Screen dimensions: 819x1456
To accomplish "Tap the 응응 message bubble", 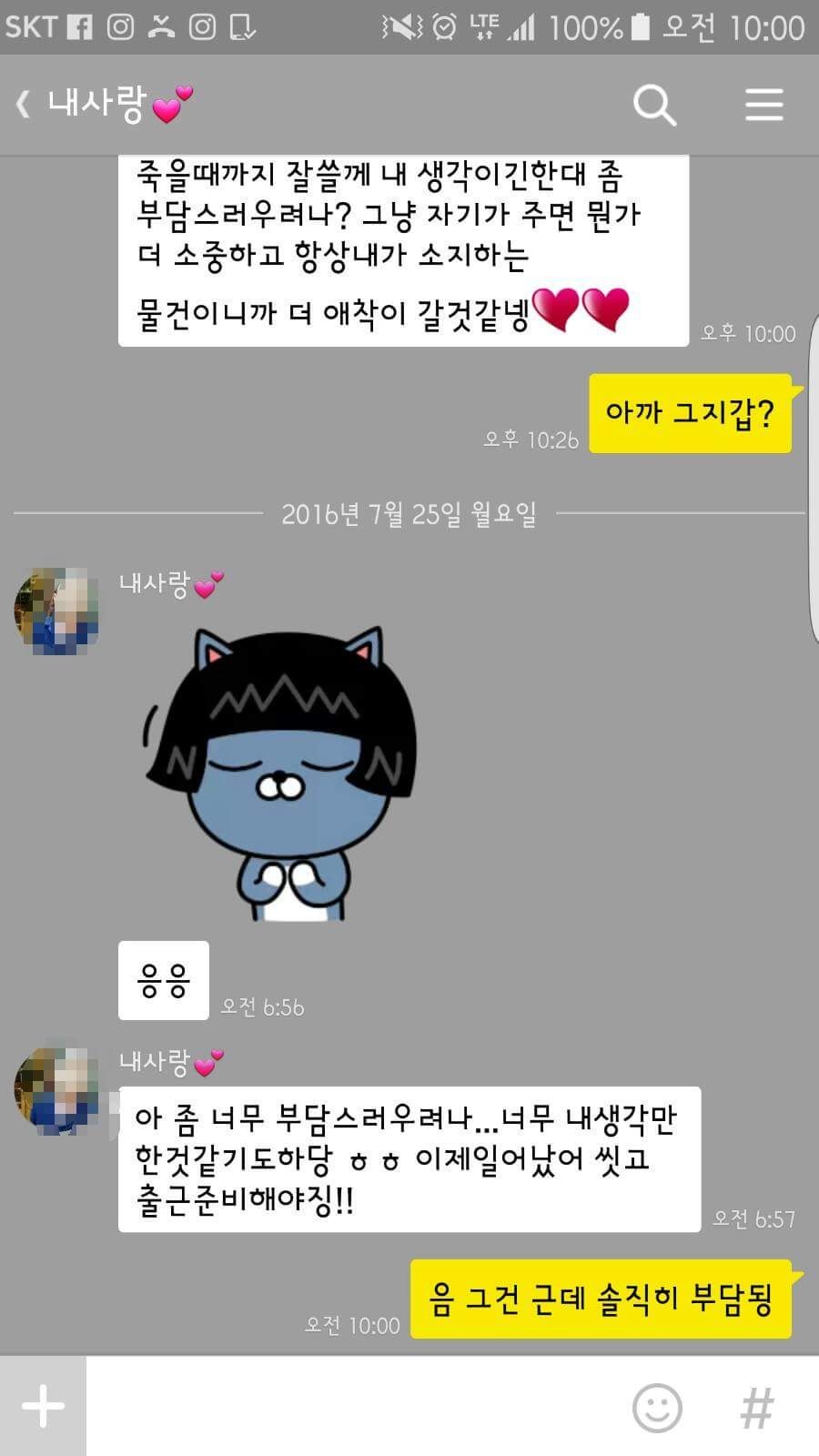I will click(x=161, y=980).
